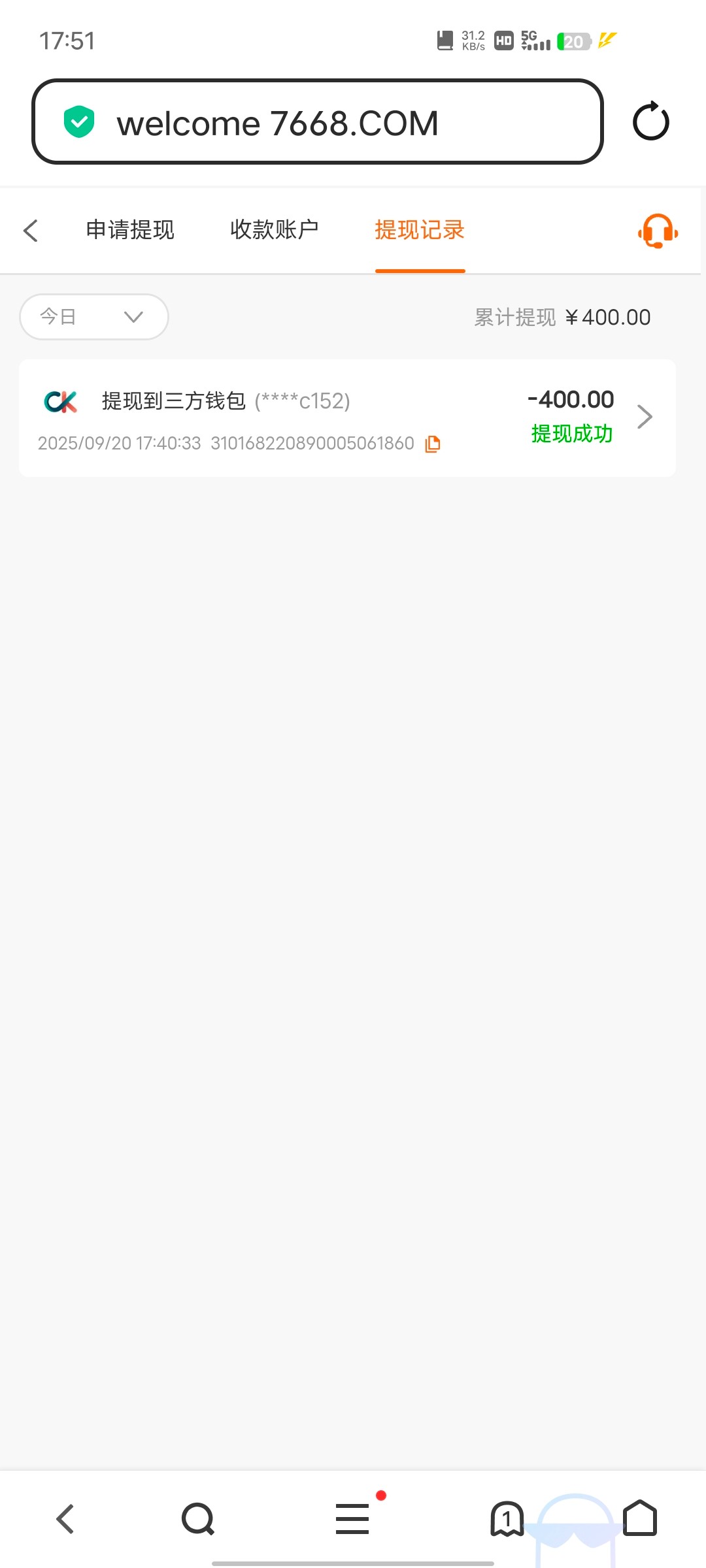The width and height of the screenshot is (706, 1568).
Task: Switch to the 申请提现 tab
Action: point(130,230)
